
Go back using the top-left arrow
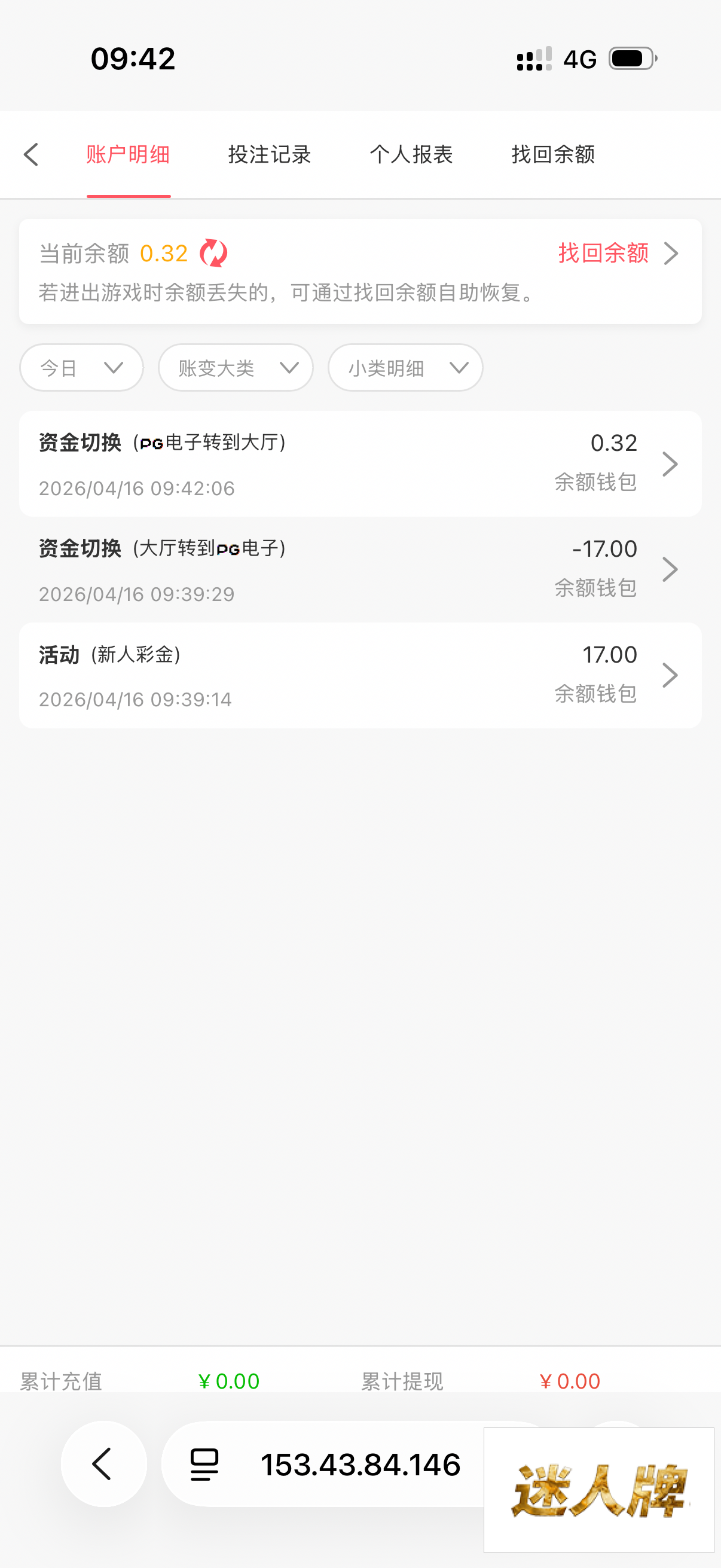[x=32, y=155]
